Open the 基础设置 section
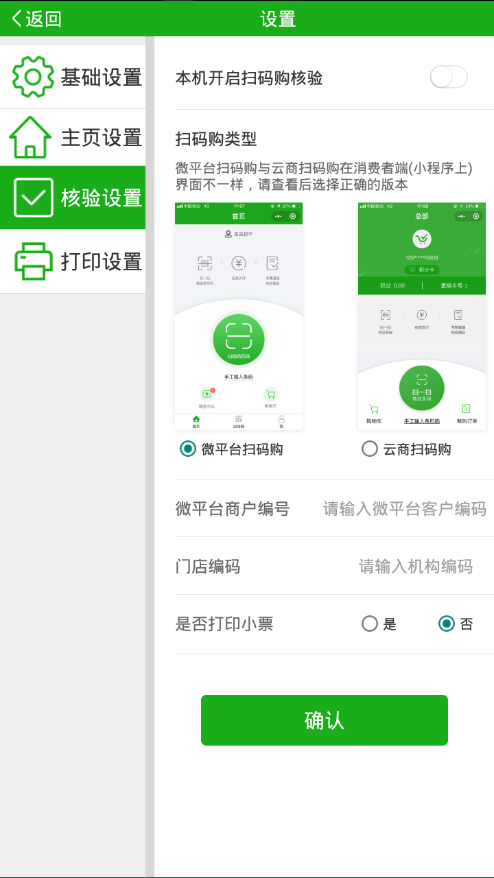 coord(73,77)
